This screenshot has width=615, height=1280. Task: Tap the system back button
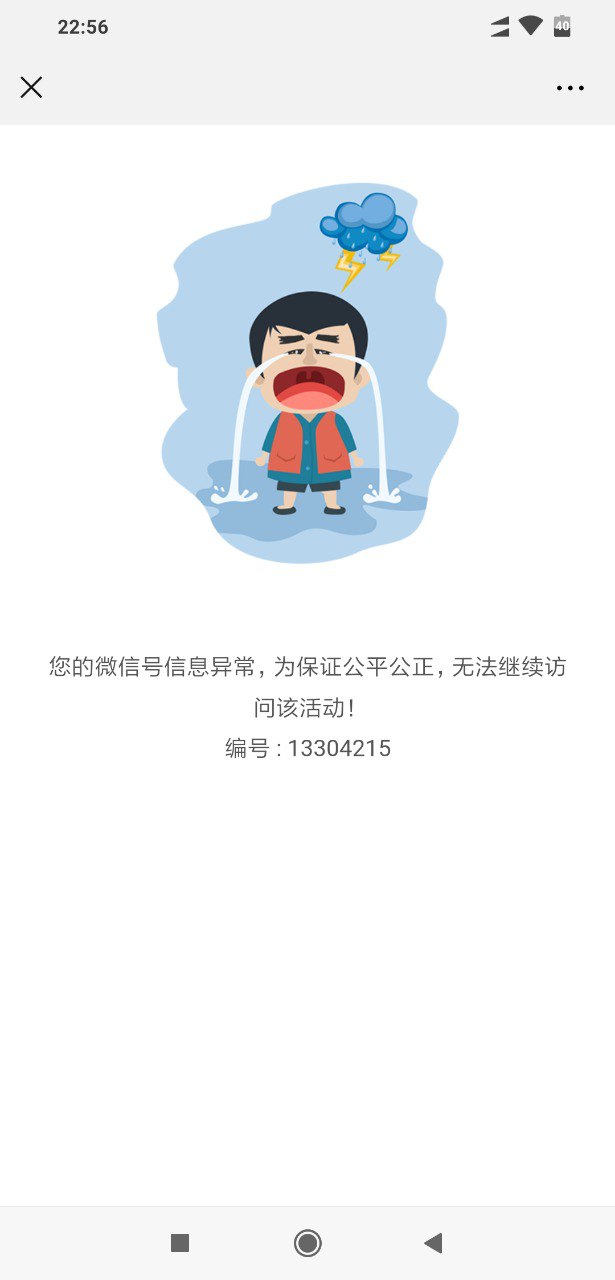[433, 1243]
